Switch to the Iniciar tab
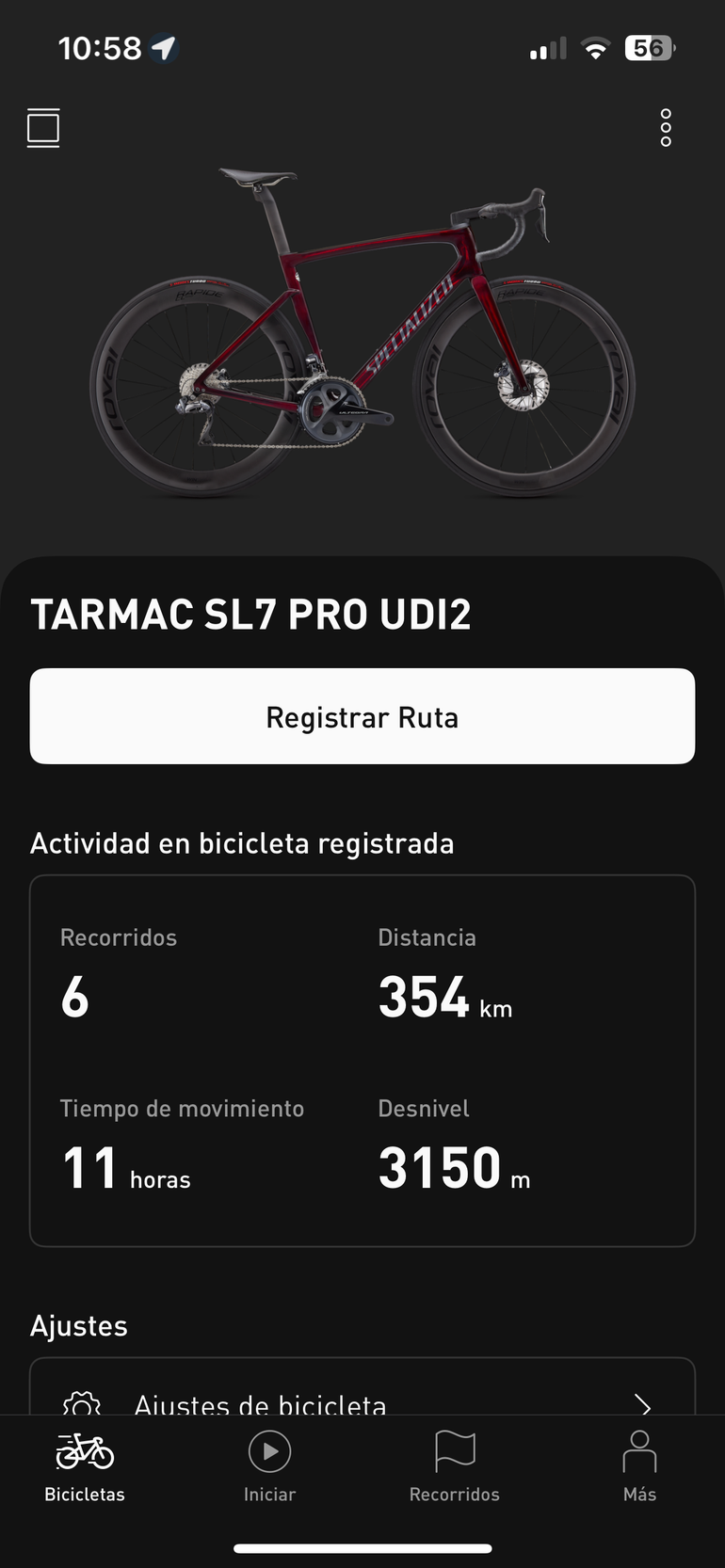The image size is (725, 1568). [x=269, y=1464]
